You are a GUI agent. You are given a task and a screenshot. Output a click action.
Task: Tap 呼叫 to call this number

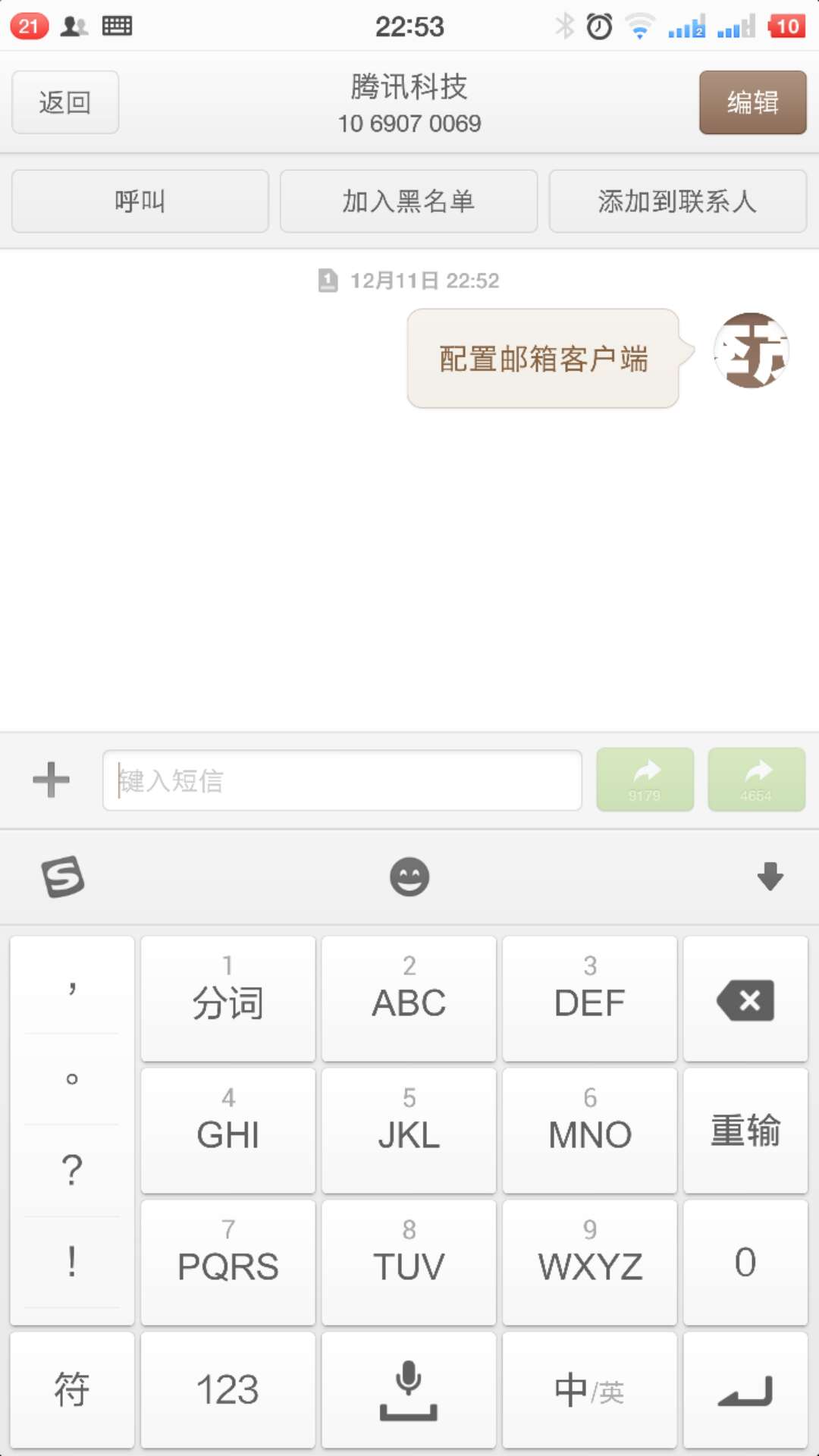(x=140, y=201)
